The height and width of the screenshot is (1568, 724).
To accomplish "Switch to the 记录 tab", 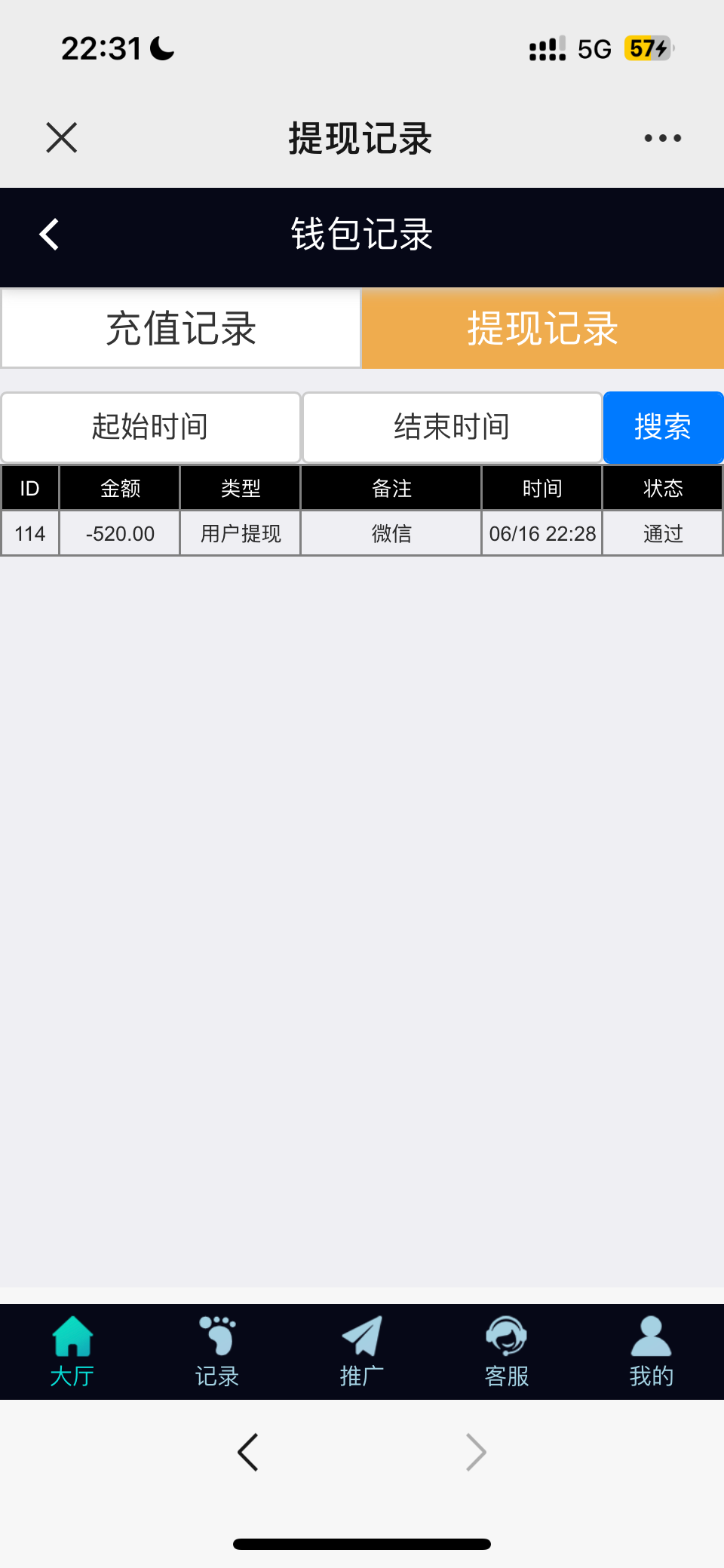I will pos(217,1352).
